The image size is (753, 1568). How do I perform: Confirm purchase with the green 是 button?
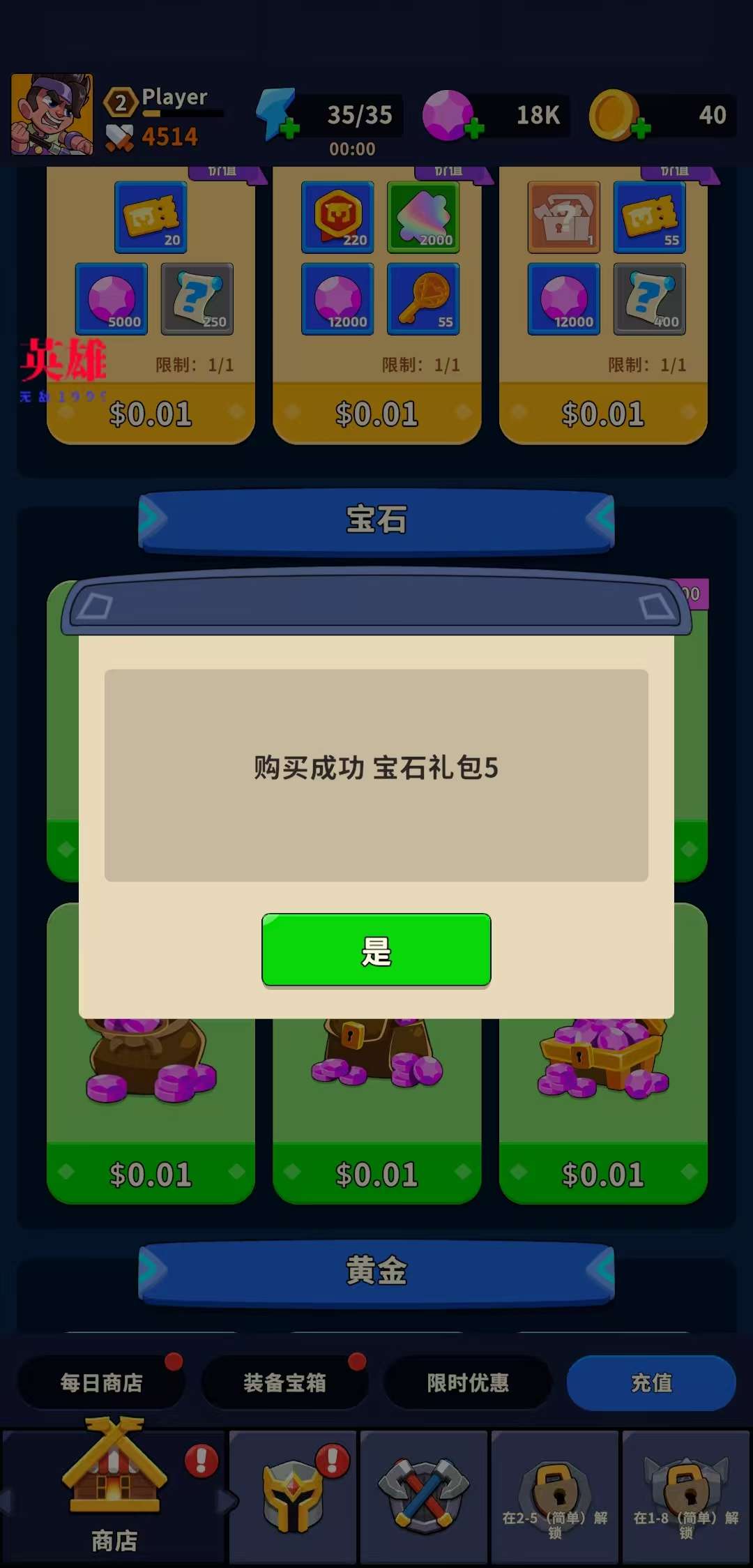click(376, 949)
